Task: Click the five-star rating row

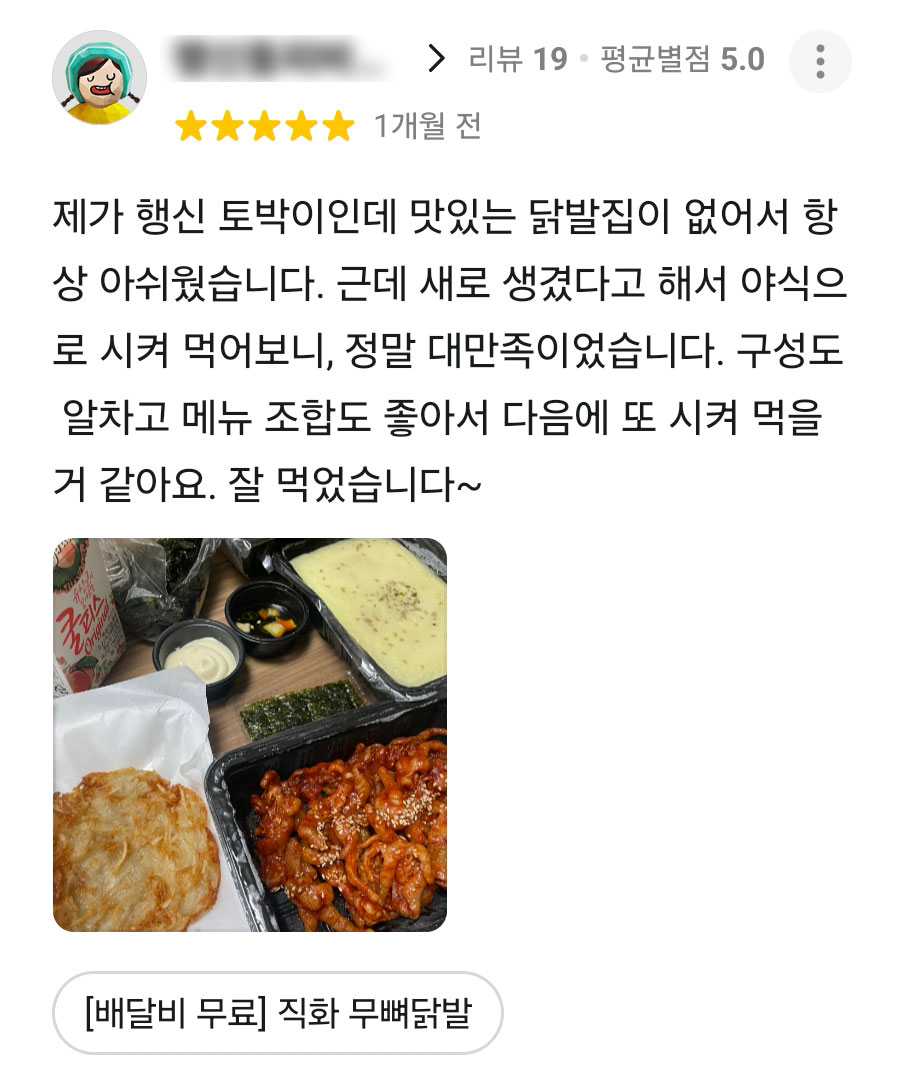Action: point(263,125)
